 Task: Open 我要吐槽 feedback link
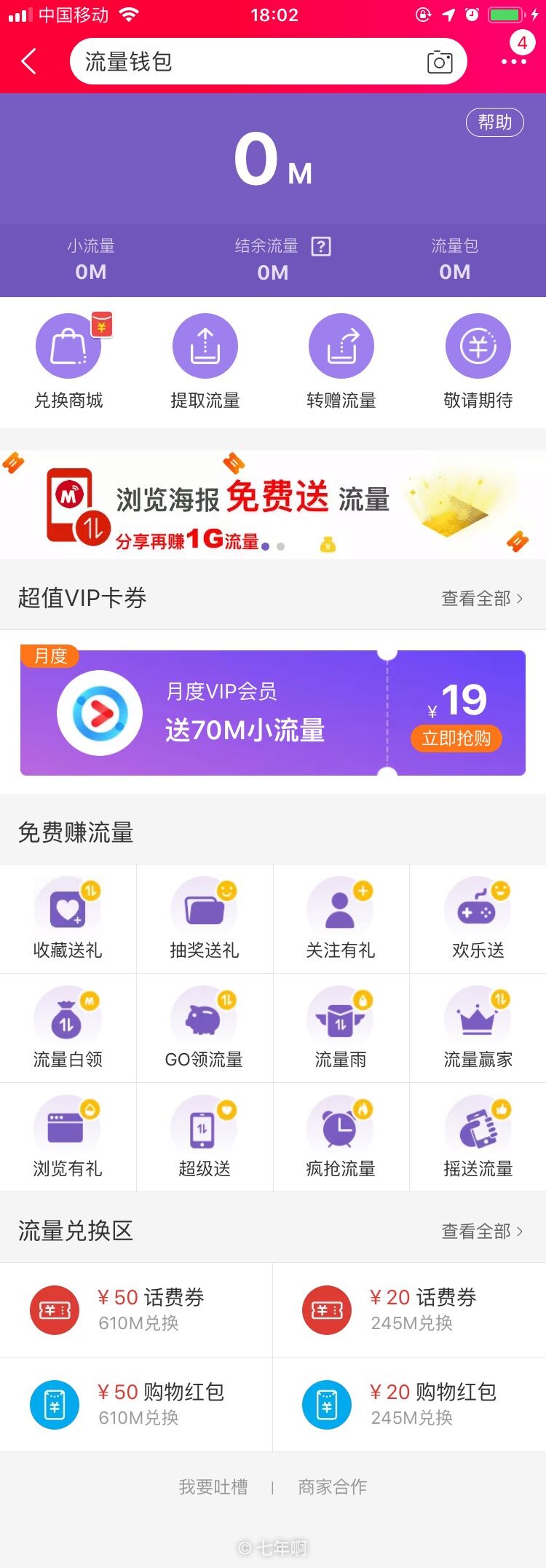pos(213,1486)
